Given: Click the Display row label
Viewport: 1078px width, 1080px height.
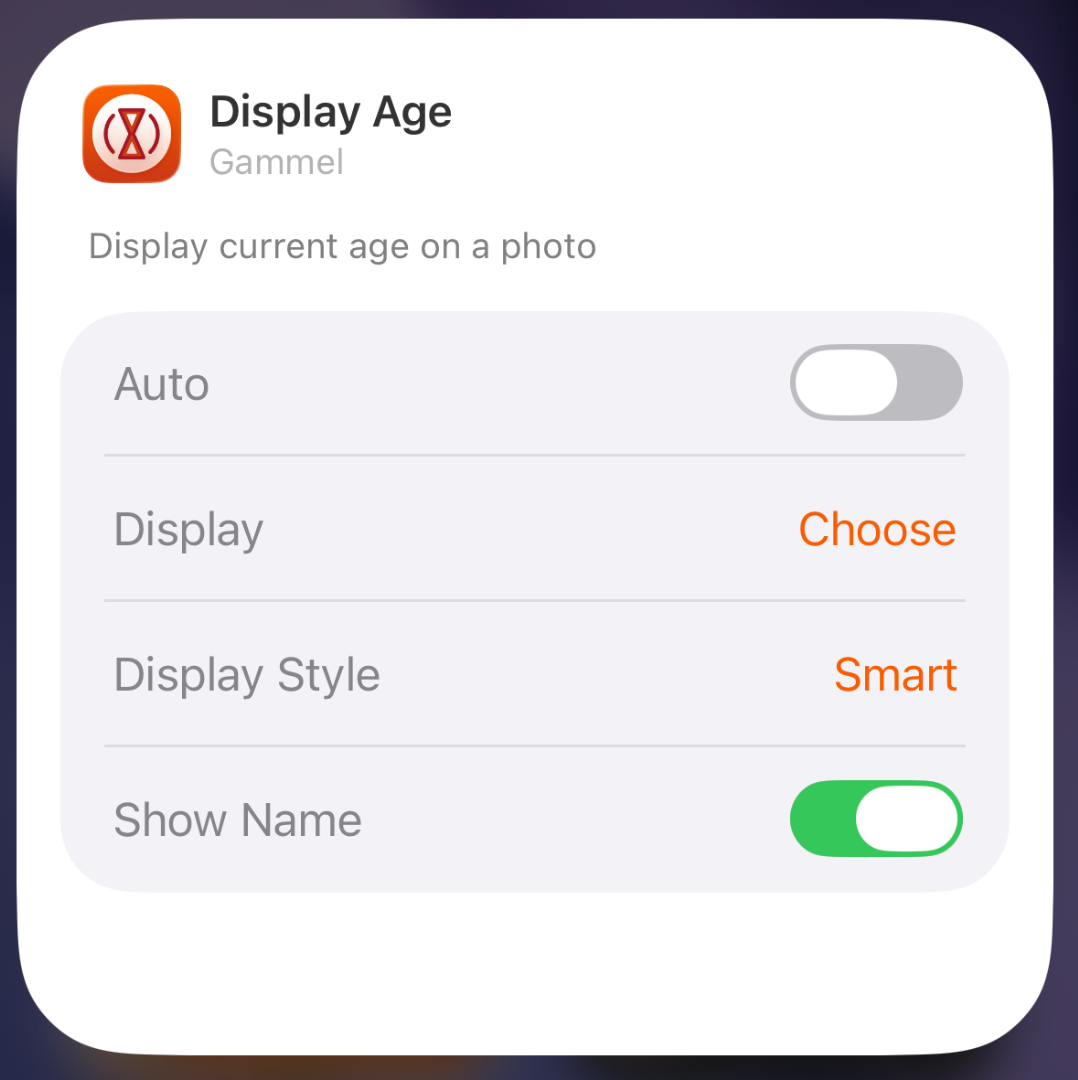Looking at the screenshot, I should tap(188, 529).
